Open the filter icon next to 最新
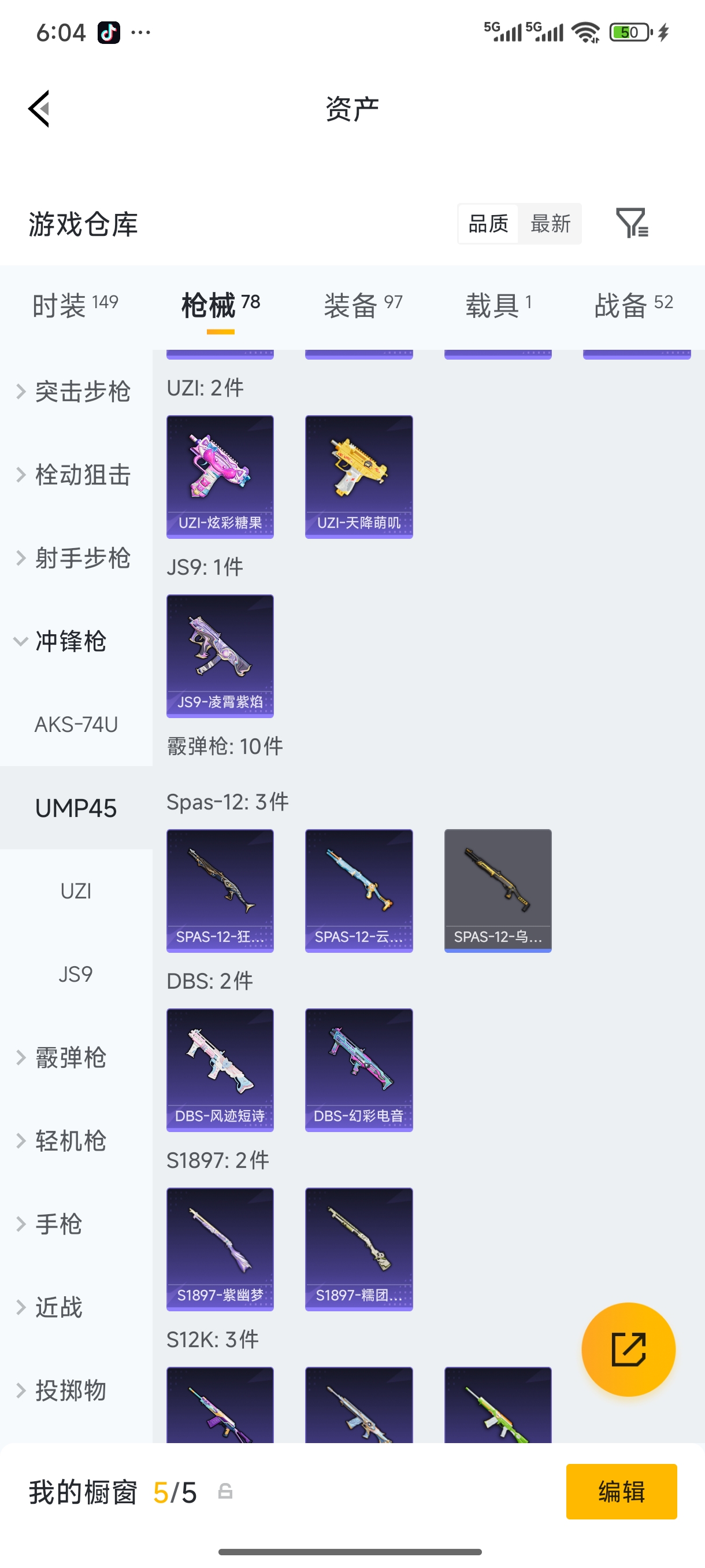 pyautogui.click(x=632, y=223)
